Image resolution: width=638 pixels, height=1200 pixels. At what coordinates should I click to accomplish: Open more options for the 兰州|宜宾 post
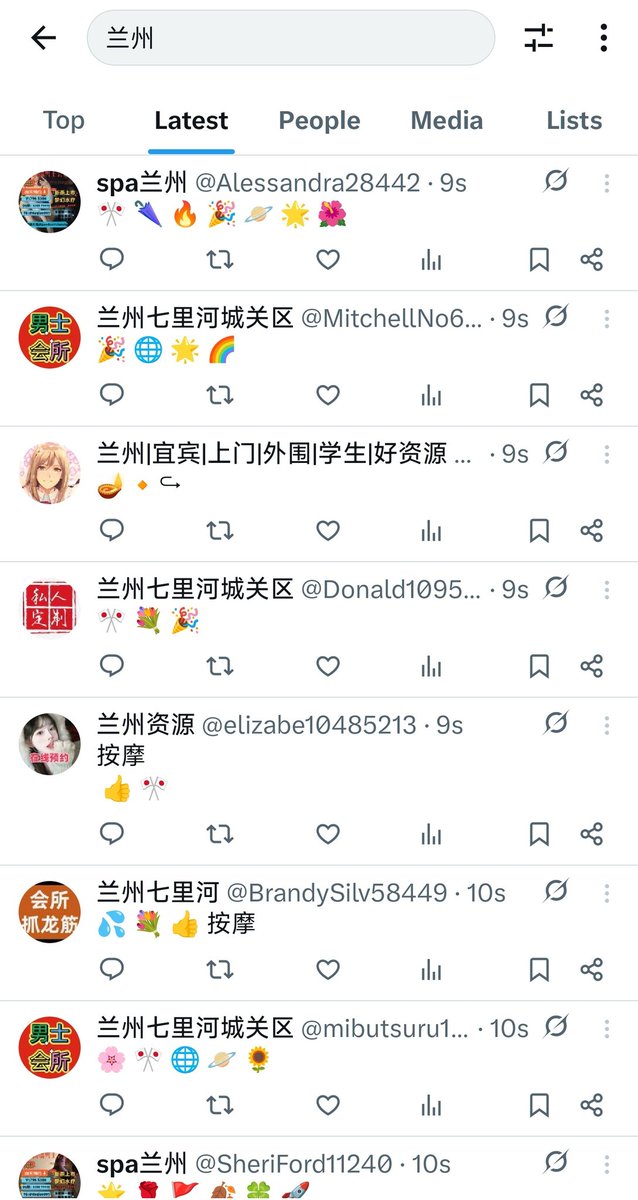(607, 454)
